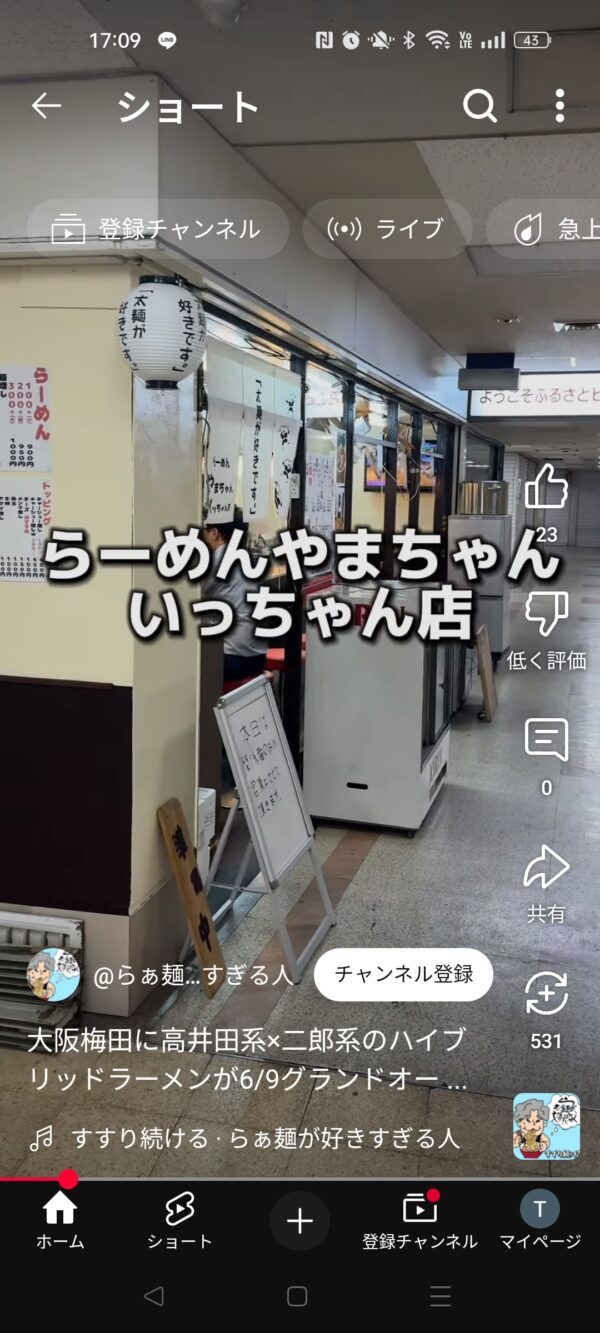Select the ライブ filter chip
Viewport: 600px width, 1333px height.
(387, 229)
